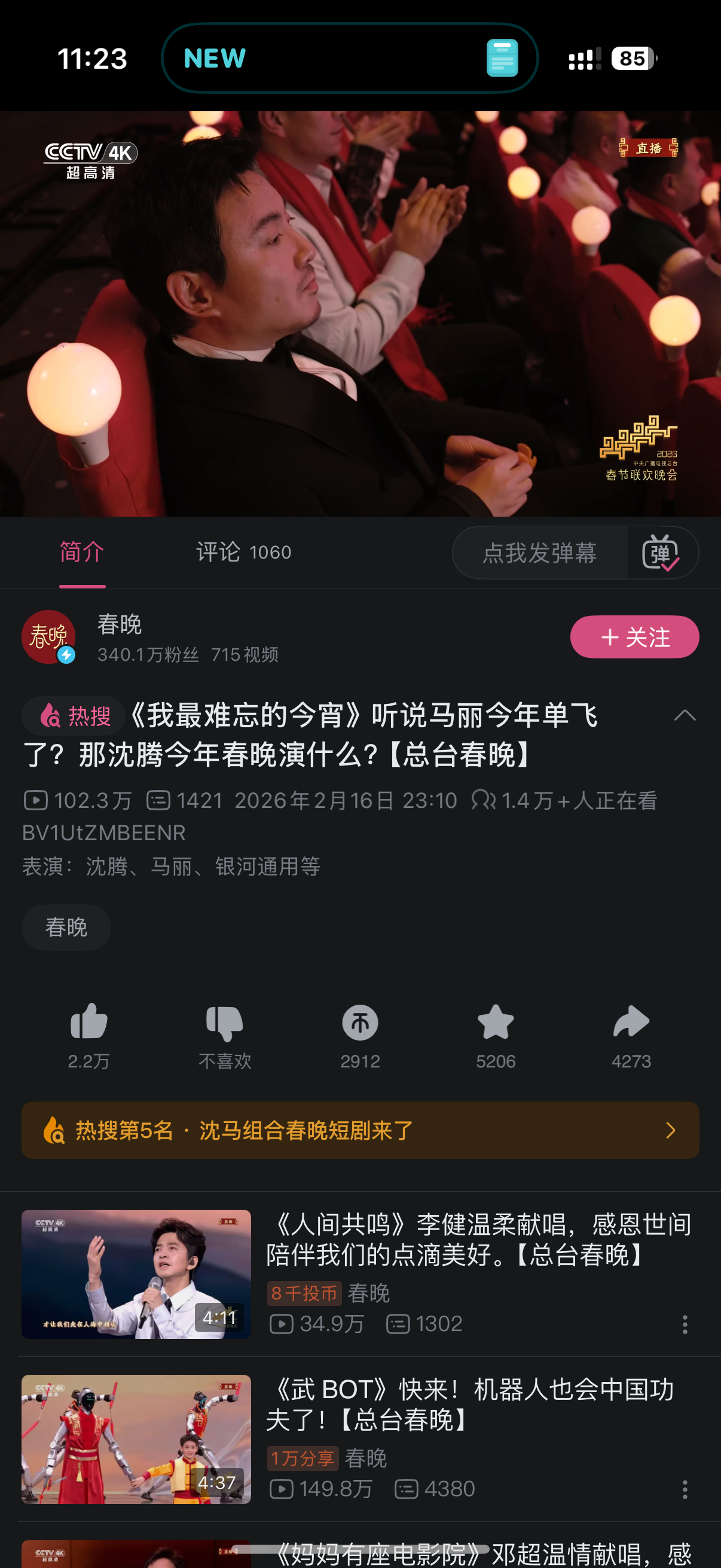Image resolution: width=721 pixels, height=1568 pixels.
Task: Open more options for 《武 BOT》 video
Action: (685, 1489)
